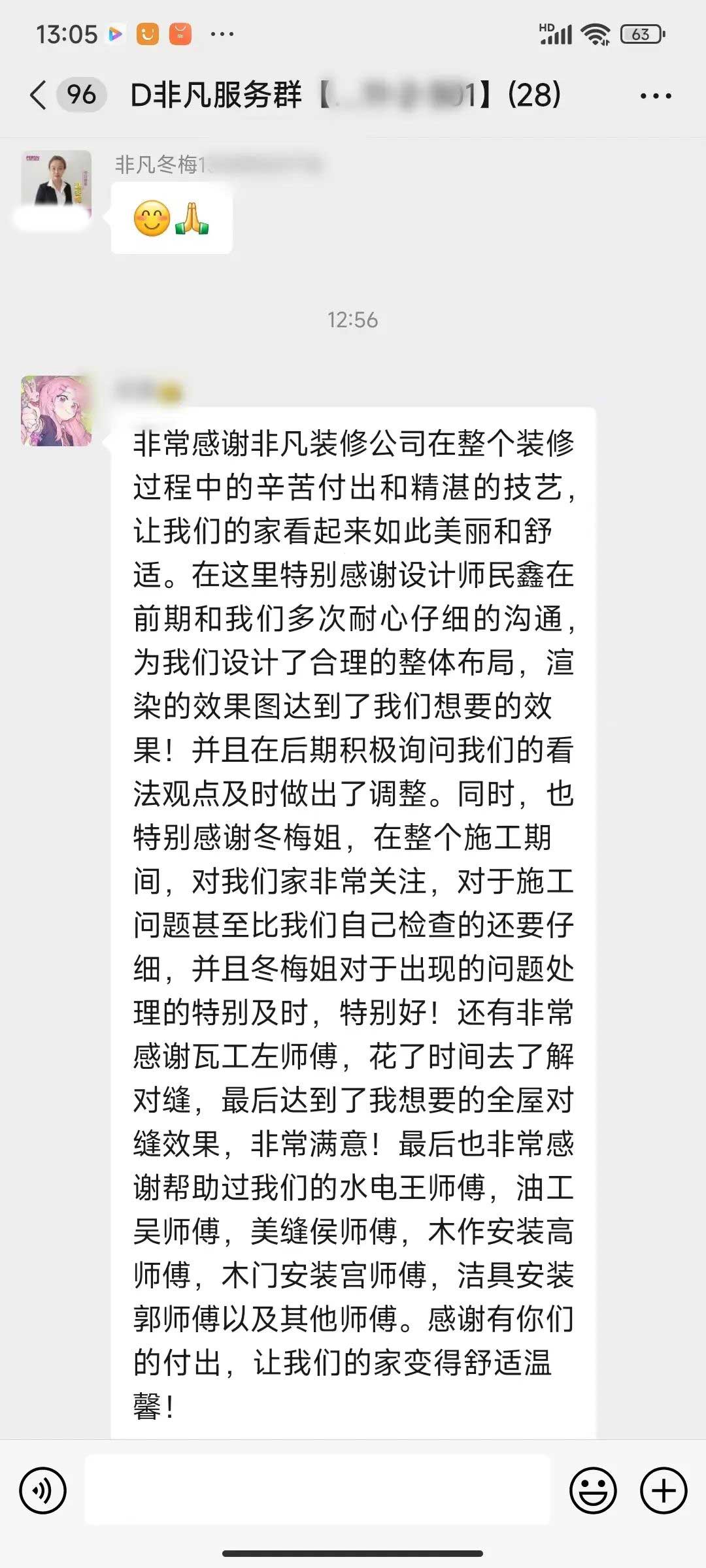Switch to voice message input
The height and width of the screenshot is (1568, 706).
(43, 1490)
